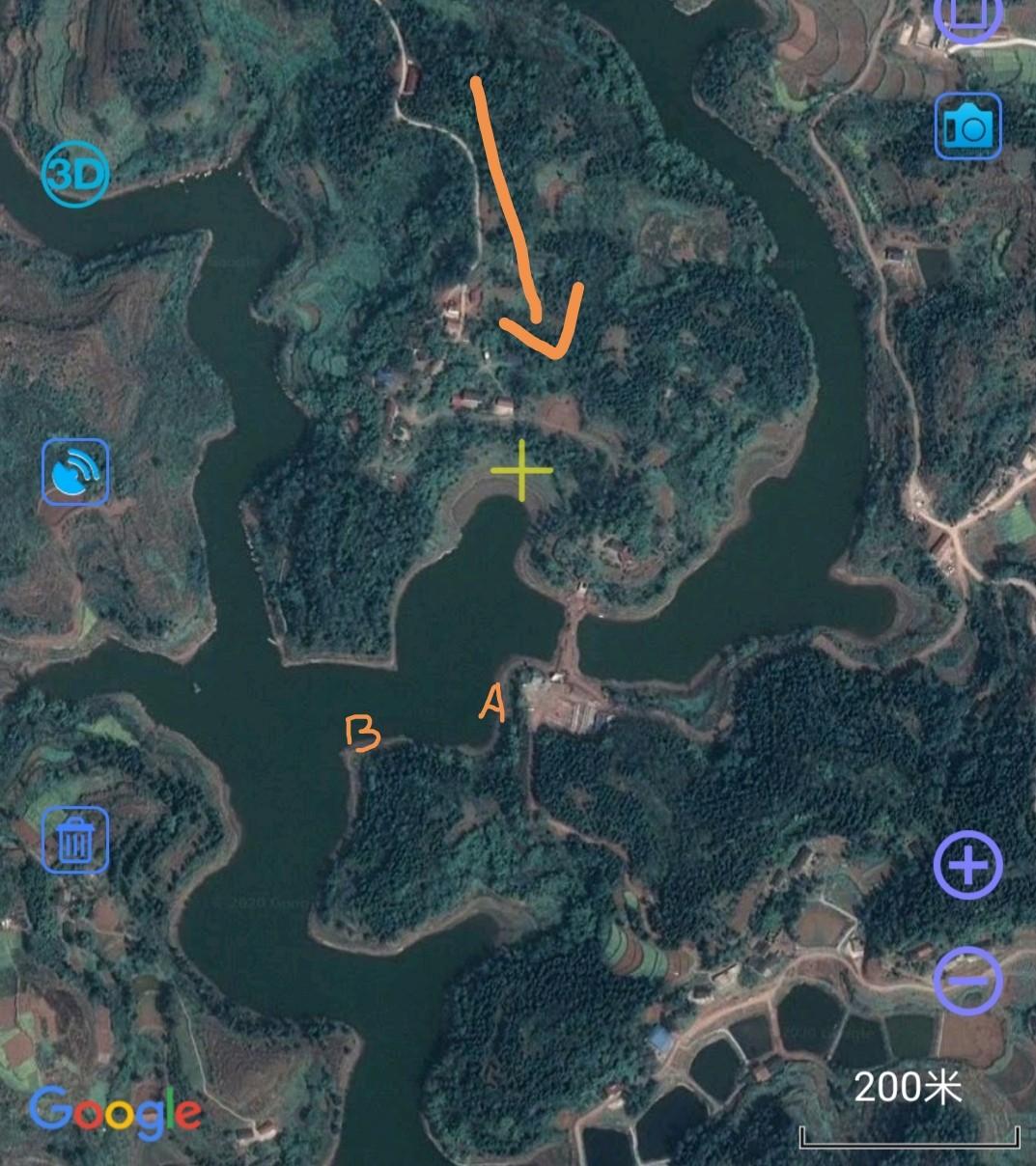Viewport: 1036px width, 1166px height.
Task: Switch to 3D view
Action: pyautogui.click(x=75, y=174)
